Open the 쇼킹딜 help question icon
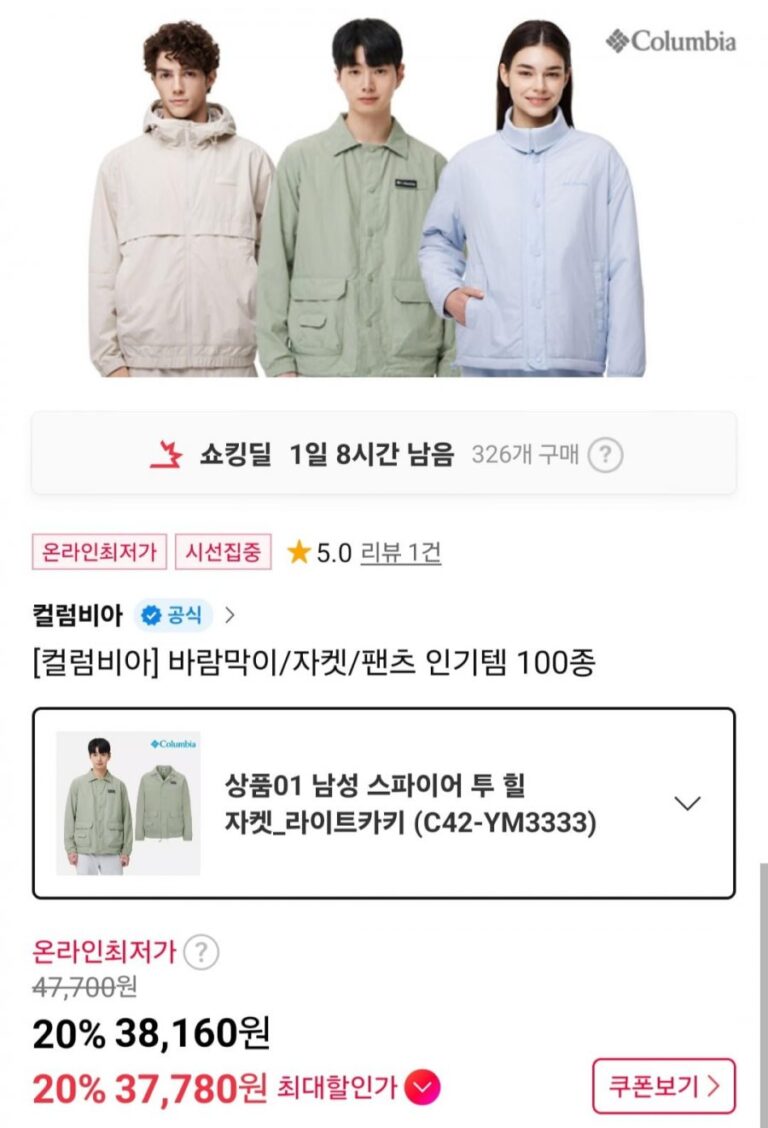The height and width of the screenshot is (1128, 768). [605, 456]
